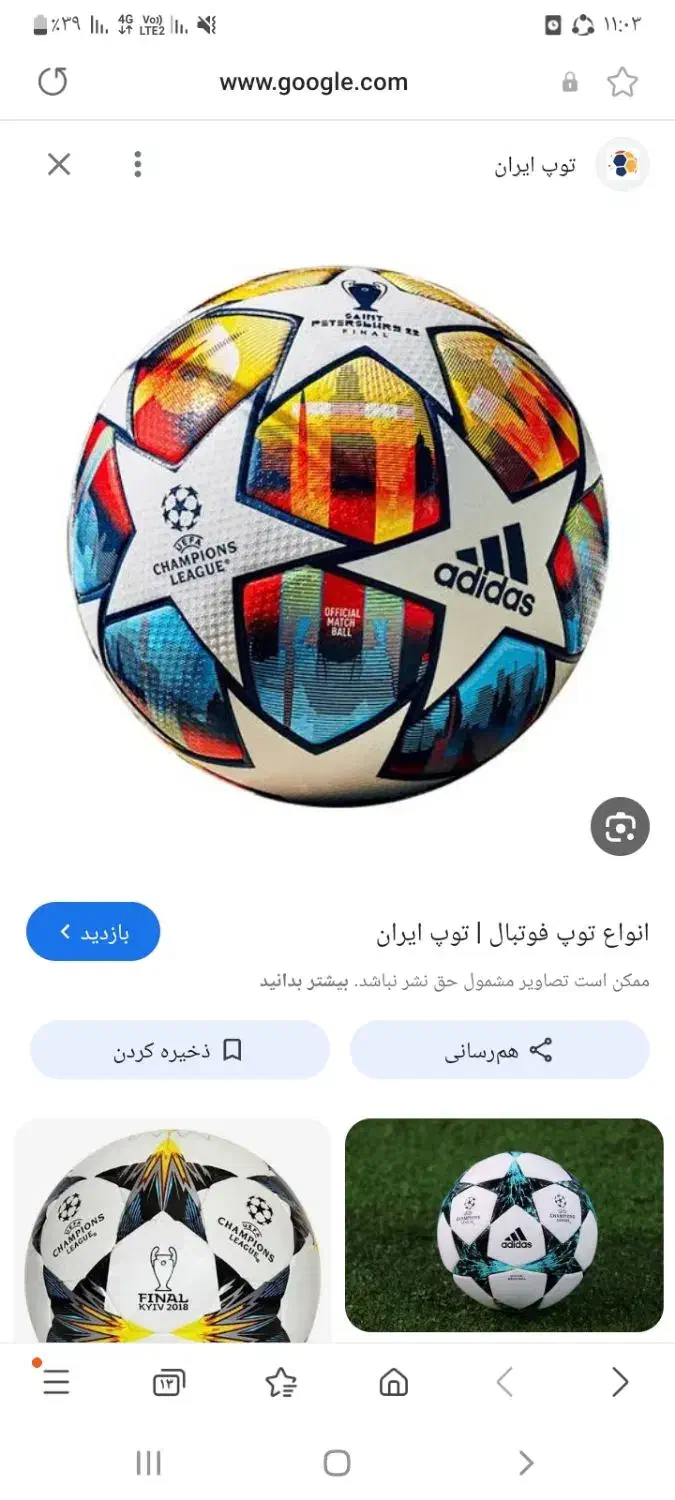Open recent apps from the navigation bar

[x=148, y=1464]
